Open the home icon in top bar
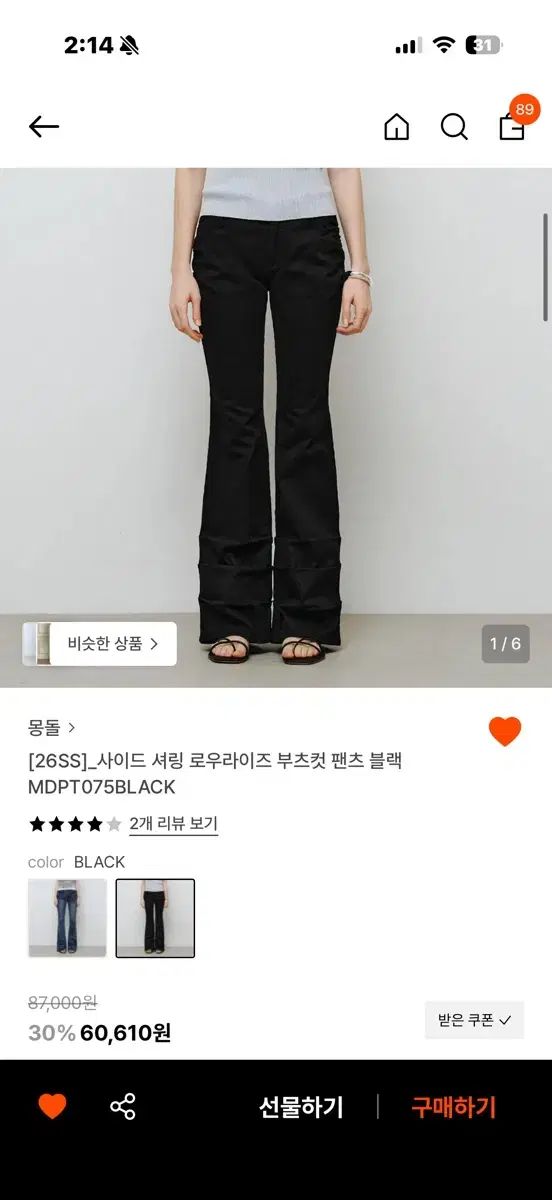This screenshot has height=1200, width=552. [x=397, y=127]
